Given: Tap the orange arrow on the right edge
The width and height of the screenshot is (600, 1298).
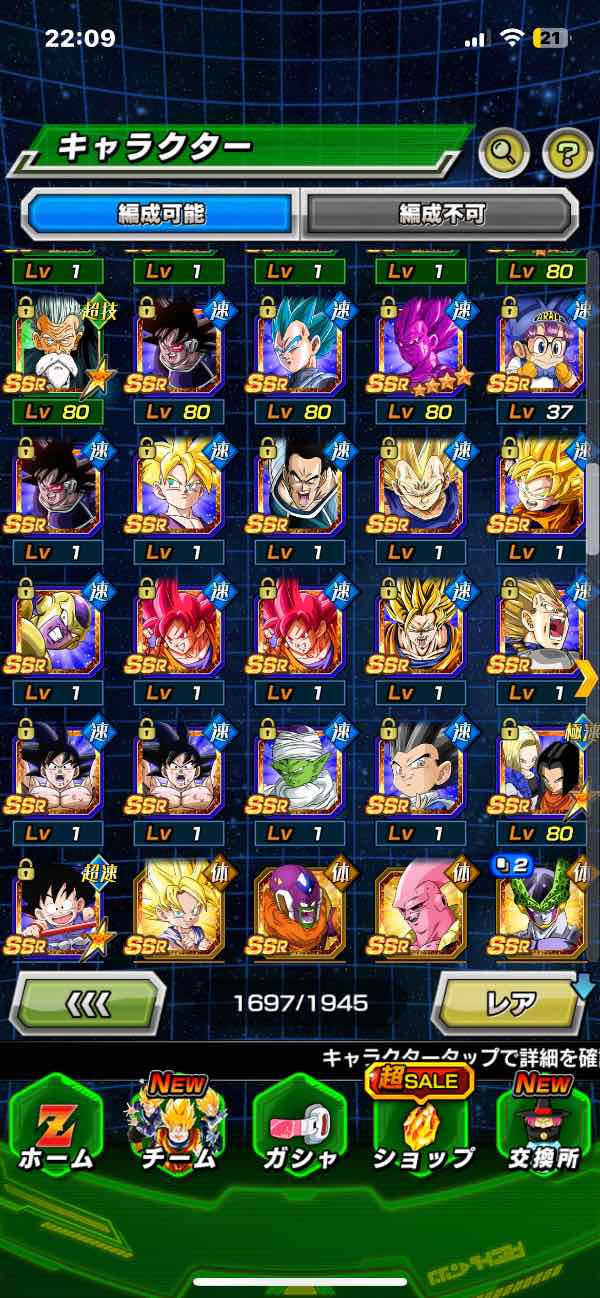Looking at the screenshot, I should click(587, 679).
